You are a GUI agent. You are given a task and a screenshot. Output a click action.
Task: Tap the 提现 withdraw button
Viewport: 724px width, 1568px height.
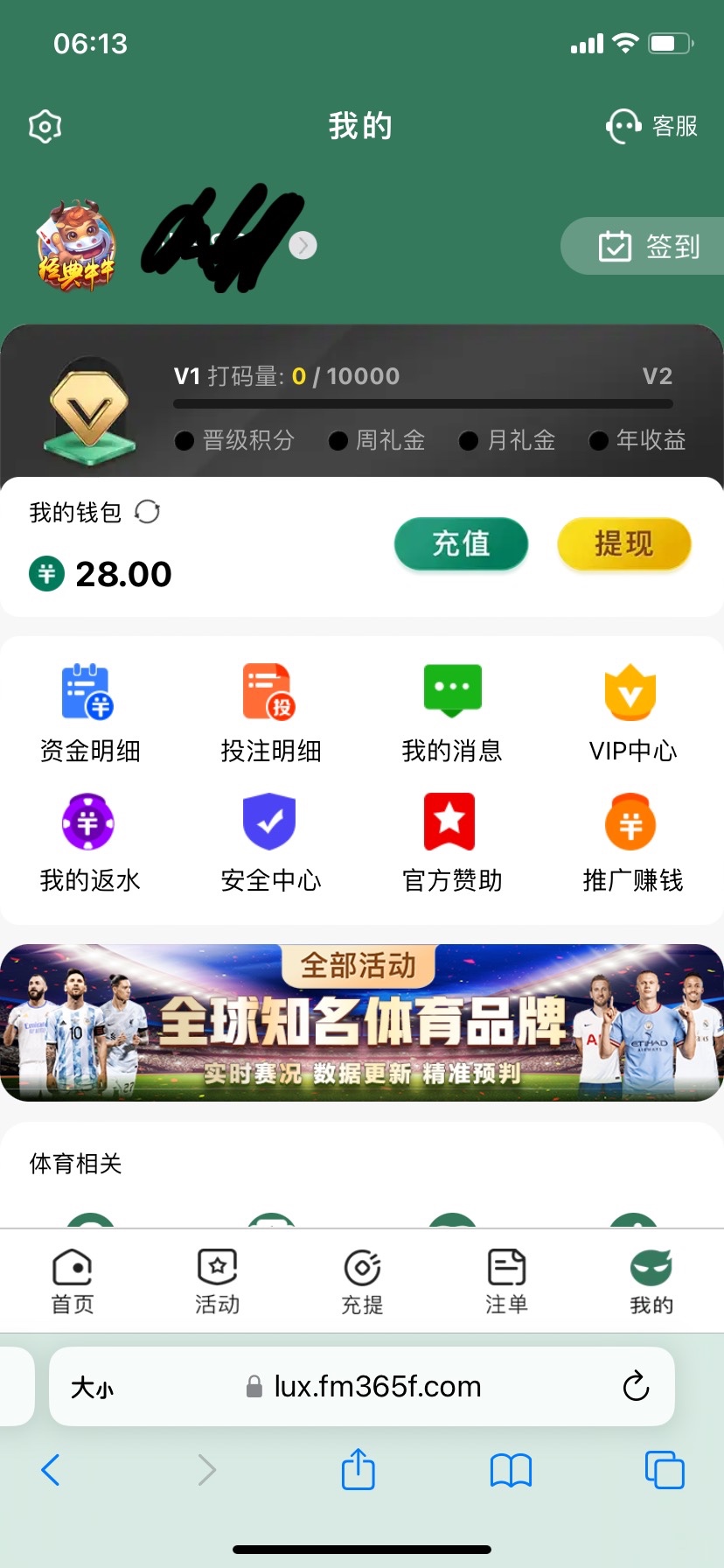tap(623, 543)
